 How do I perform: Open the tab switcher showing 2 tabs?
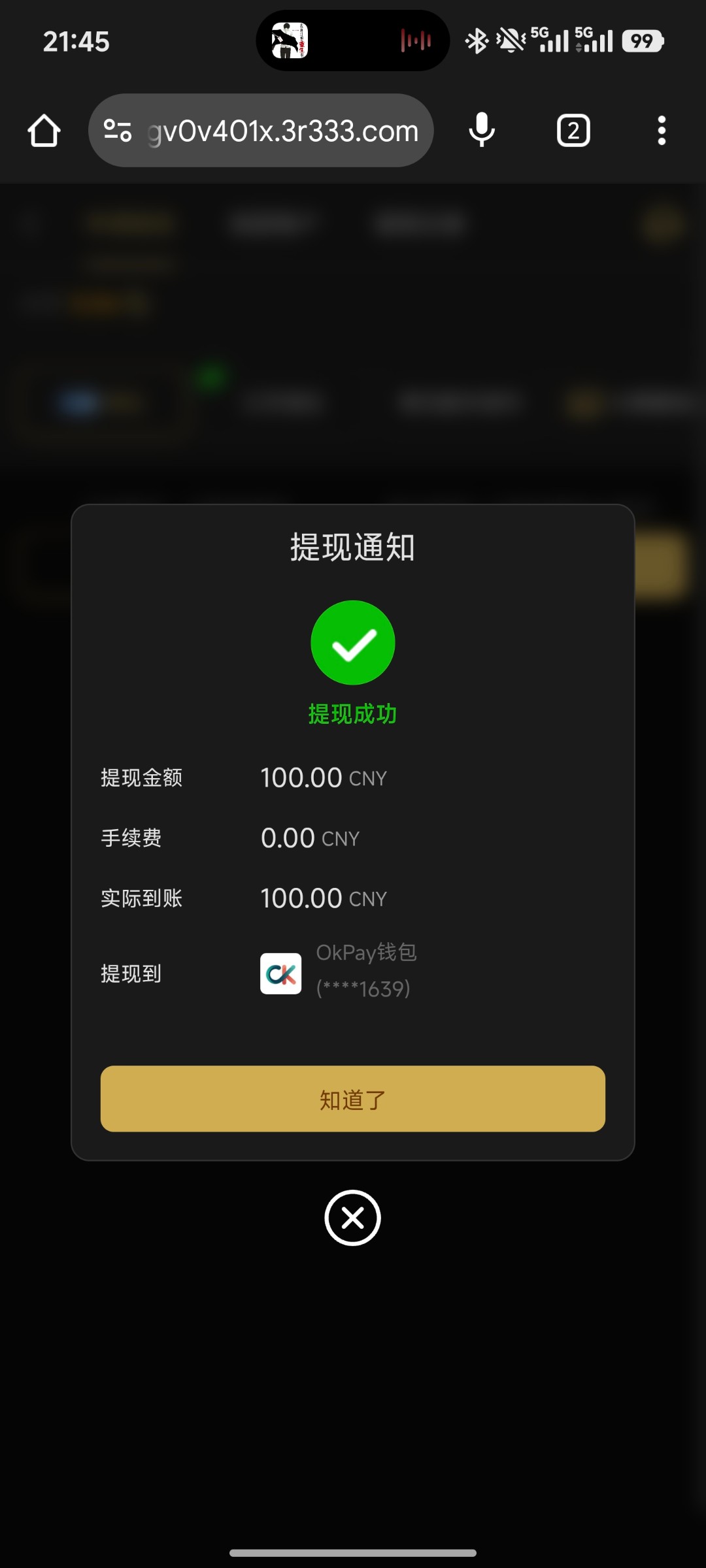pyautogui.click(x=573, y=131)
